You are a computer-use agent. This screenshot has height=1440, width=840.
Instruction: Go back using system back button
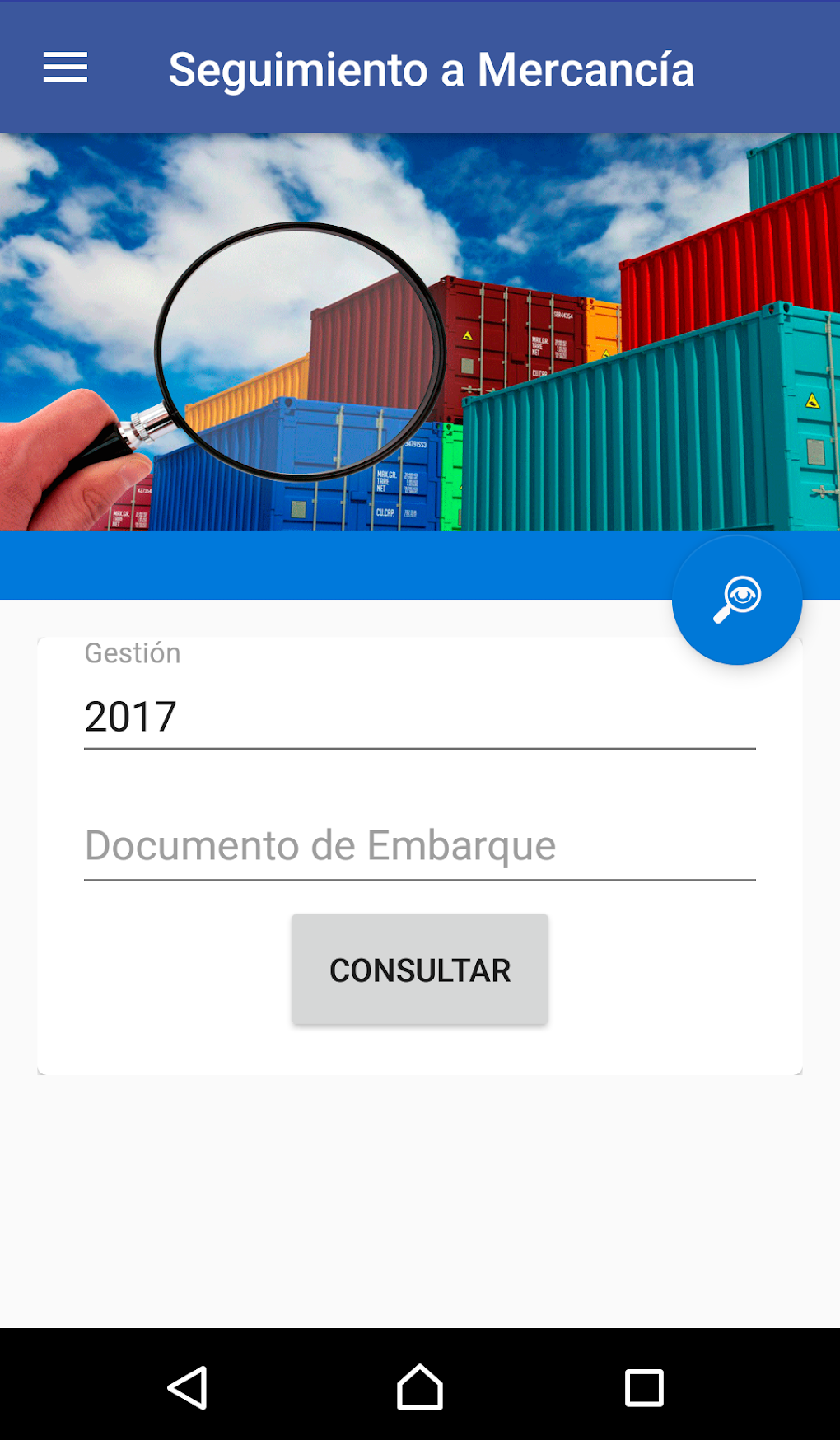pos(188,1388)
